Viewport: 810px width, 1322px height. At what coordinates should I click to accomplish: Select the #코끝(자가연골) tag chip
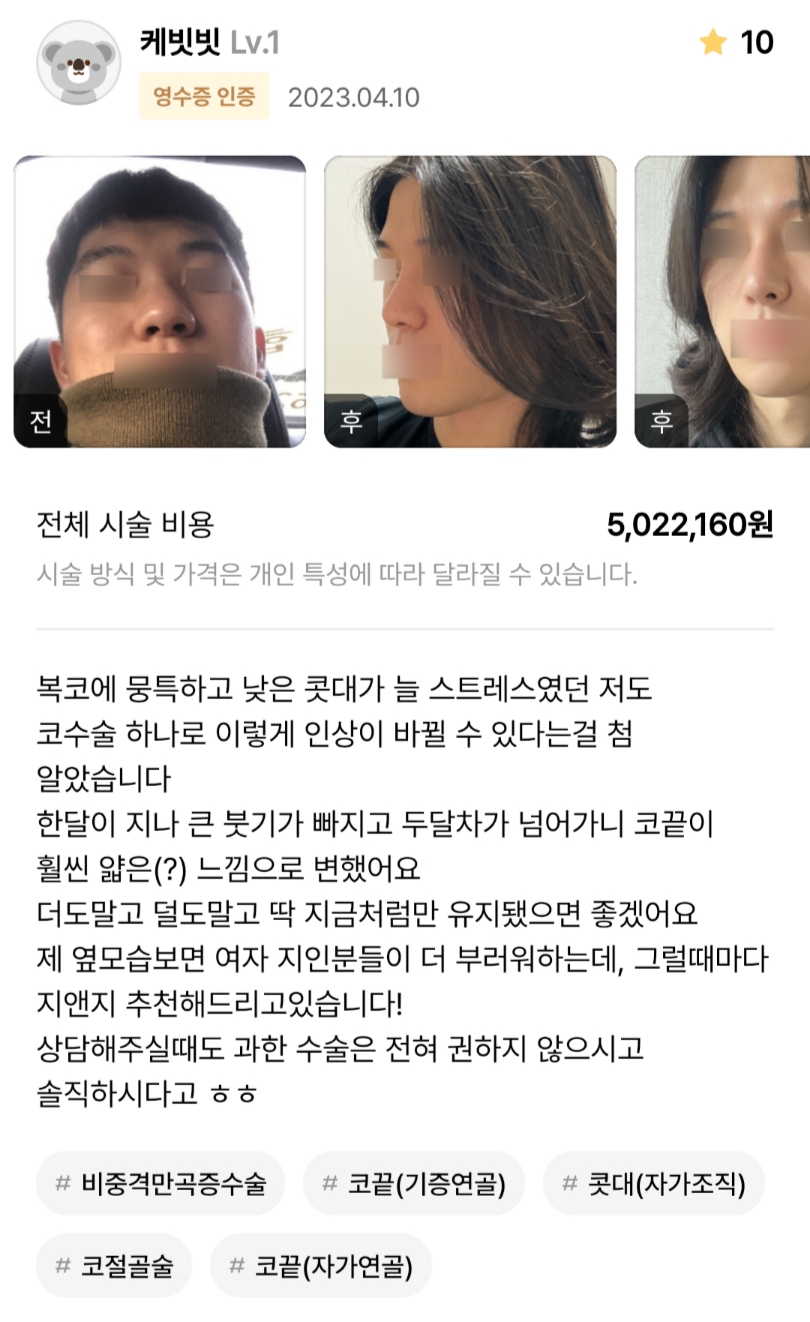point(320,1266)
